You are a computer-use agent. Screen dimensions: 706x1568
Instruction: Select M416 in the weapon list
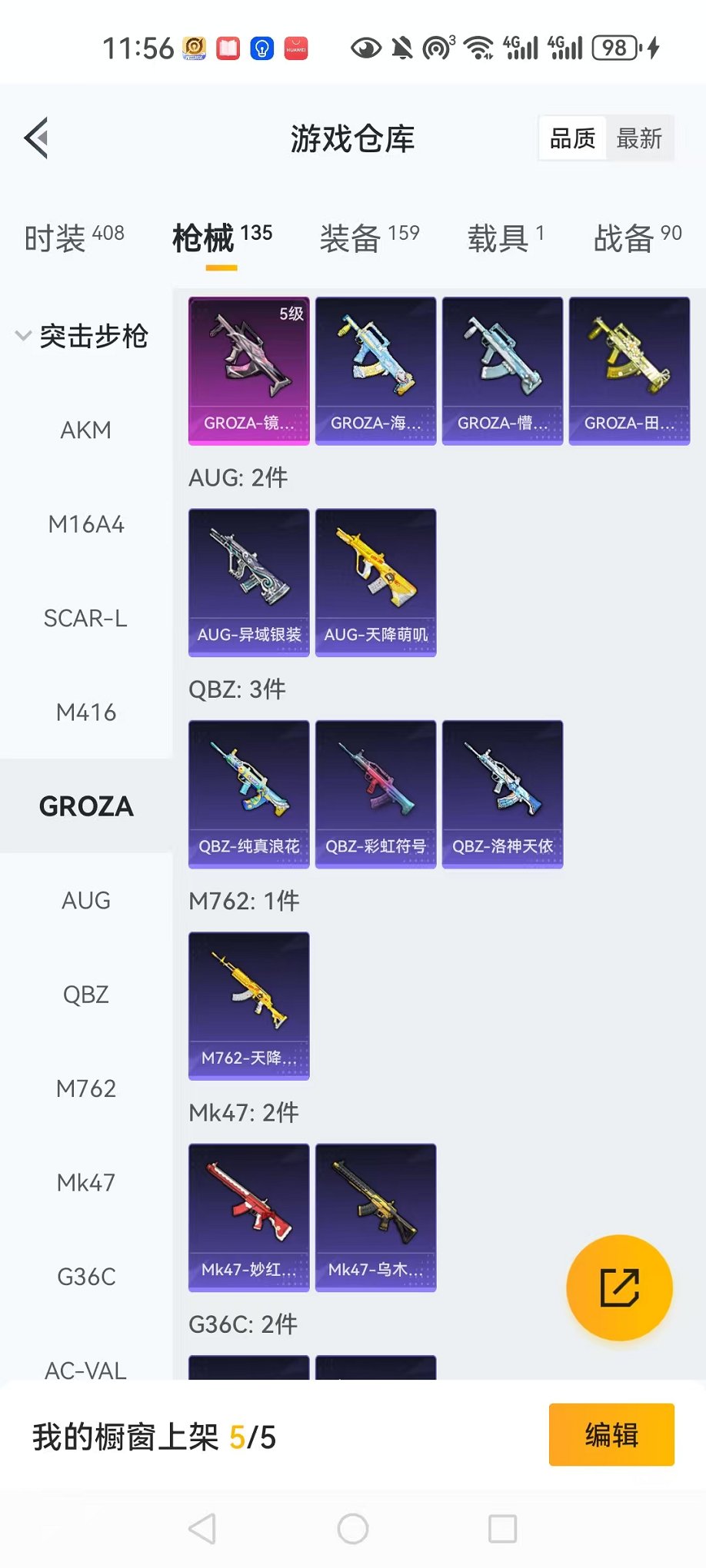tap(85, 713)
